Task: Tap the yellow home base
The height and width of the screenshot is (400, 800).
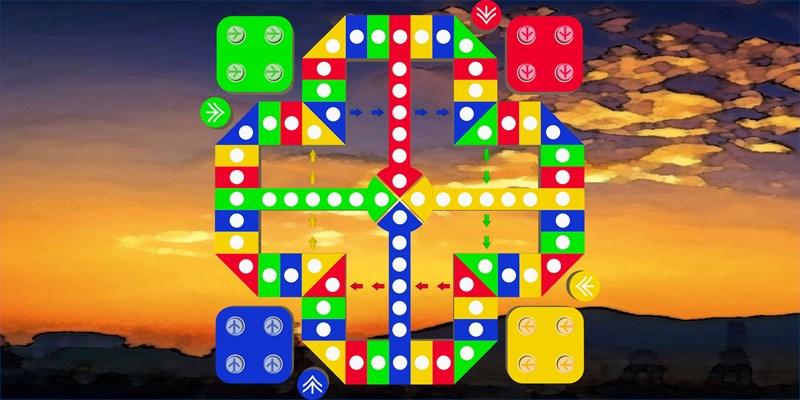Action: [545, 345]
